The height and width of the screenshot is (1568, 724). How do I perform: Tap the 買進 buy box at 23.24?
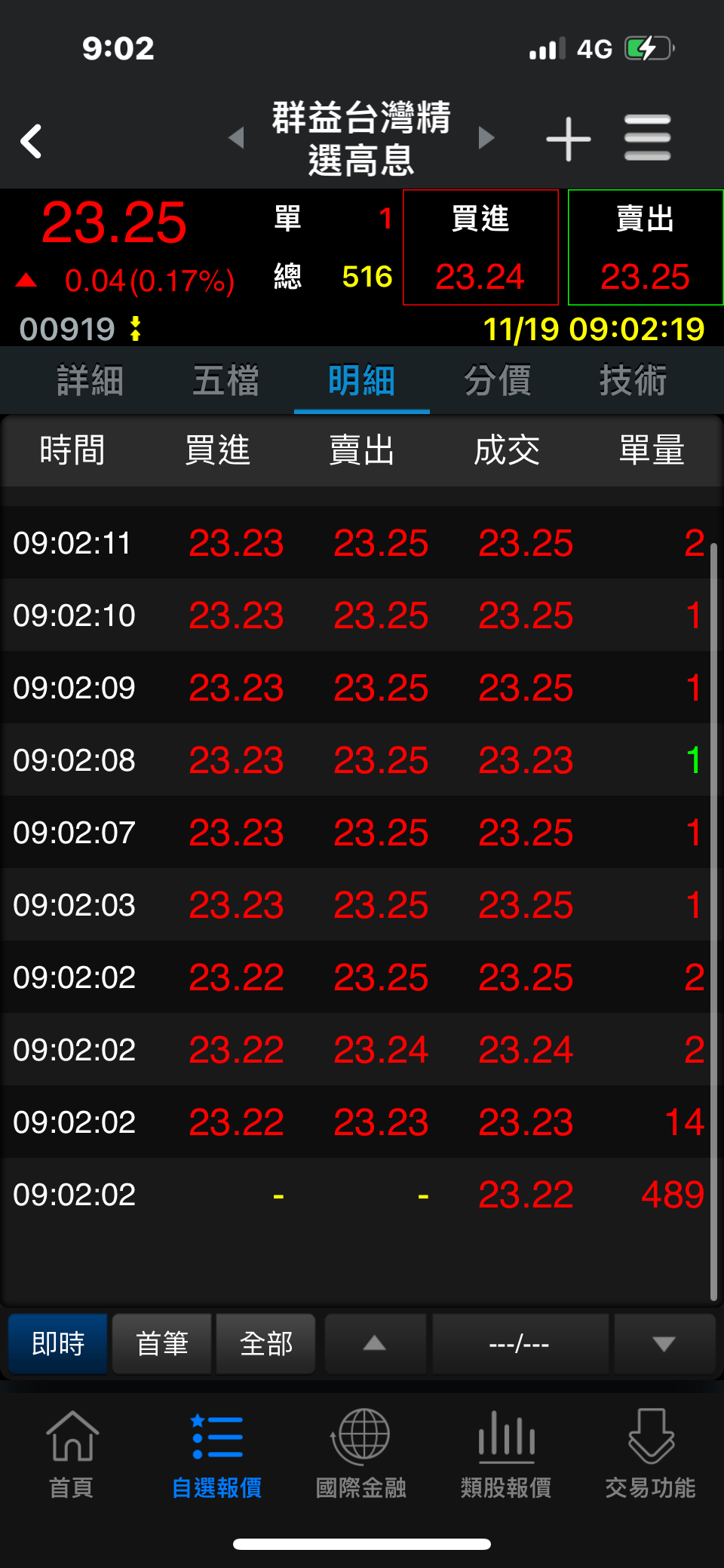tap(480, 247)
